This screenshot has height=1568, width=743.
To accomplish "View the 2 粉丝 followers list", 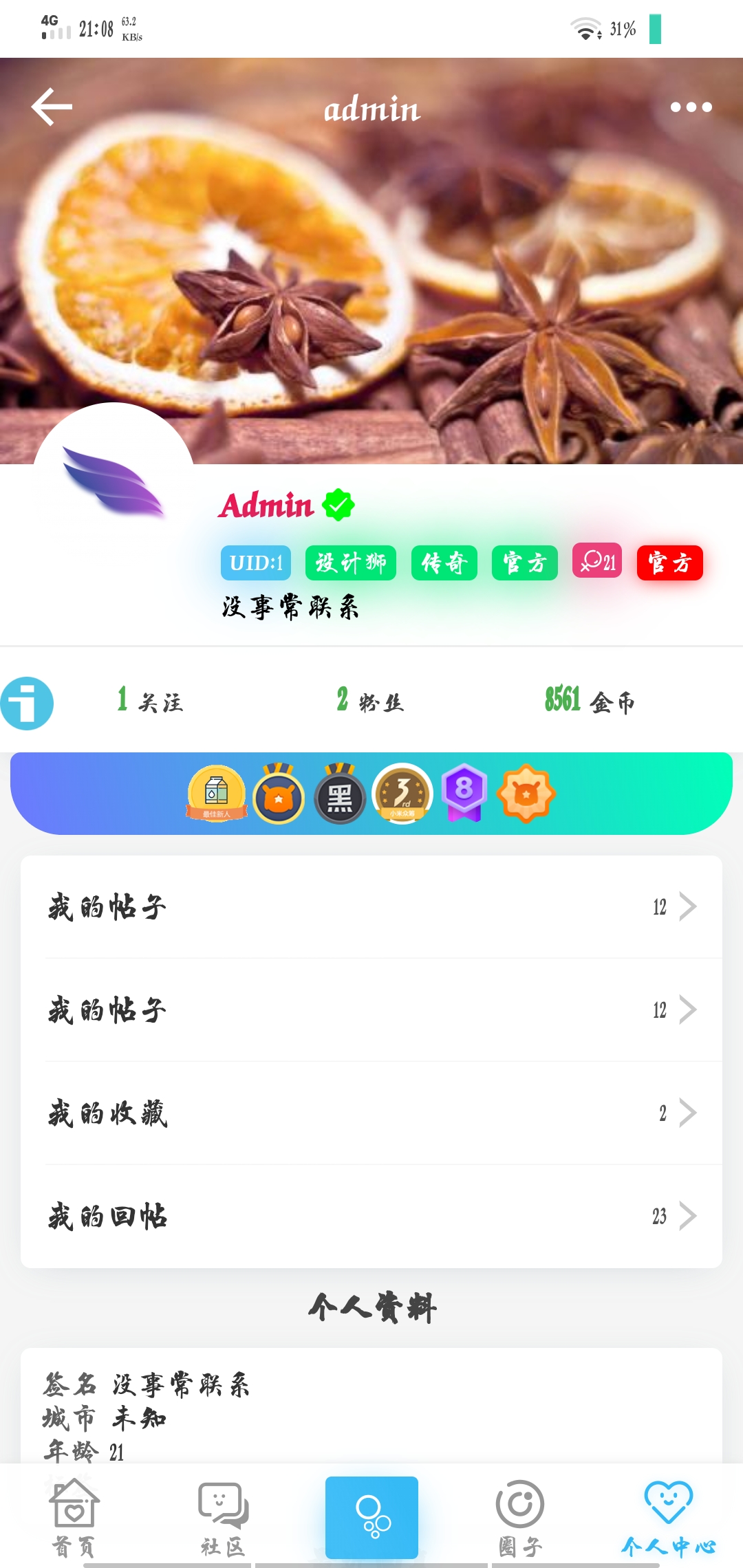I will click(x=370, y=700).
